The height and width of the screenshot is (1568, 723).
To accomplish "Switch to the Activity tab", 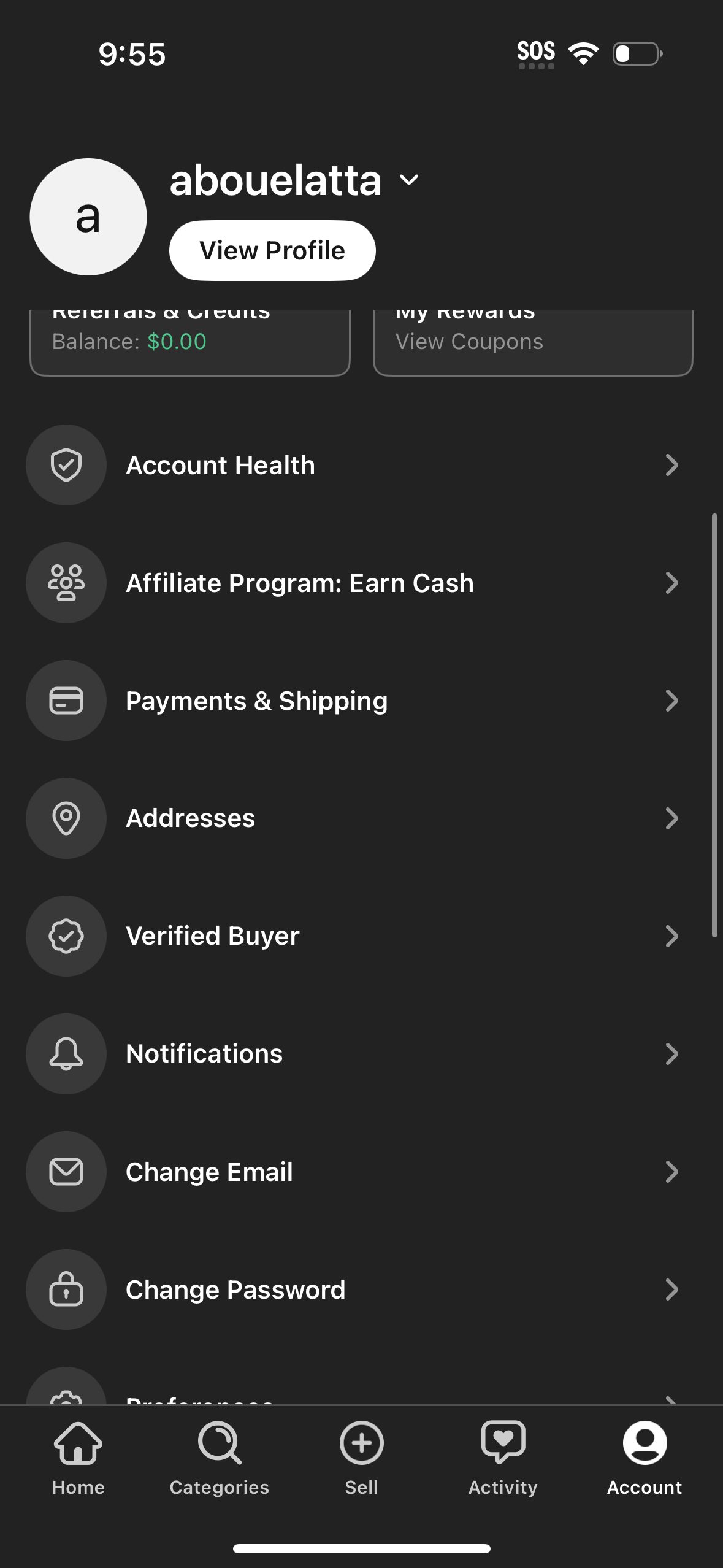I will tap(503, 1466).
